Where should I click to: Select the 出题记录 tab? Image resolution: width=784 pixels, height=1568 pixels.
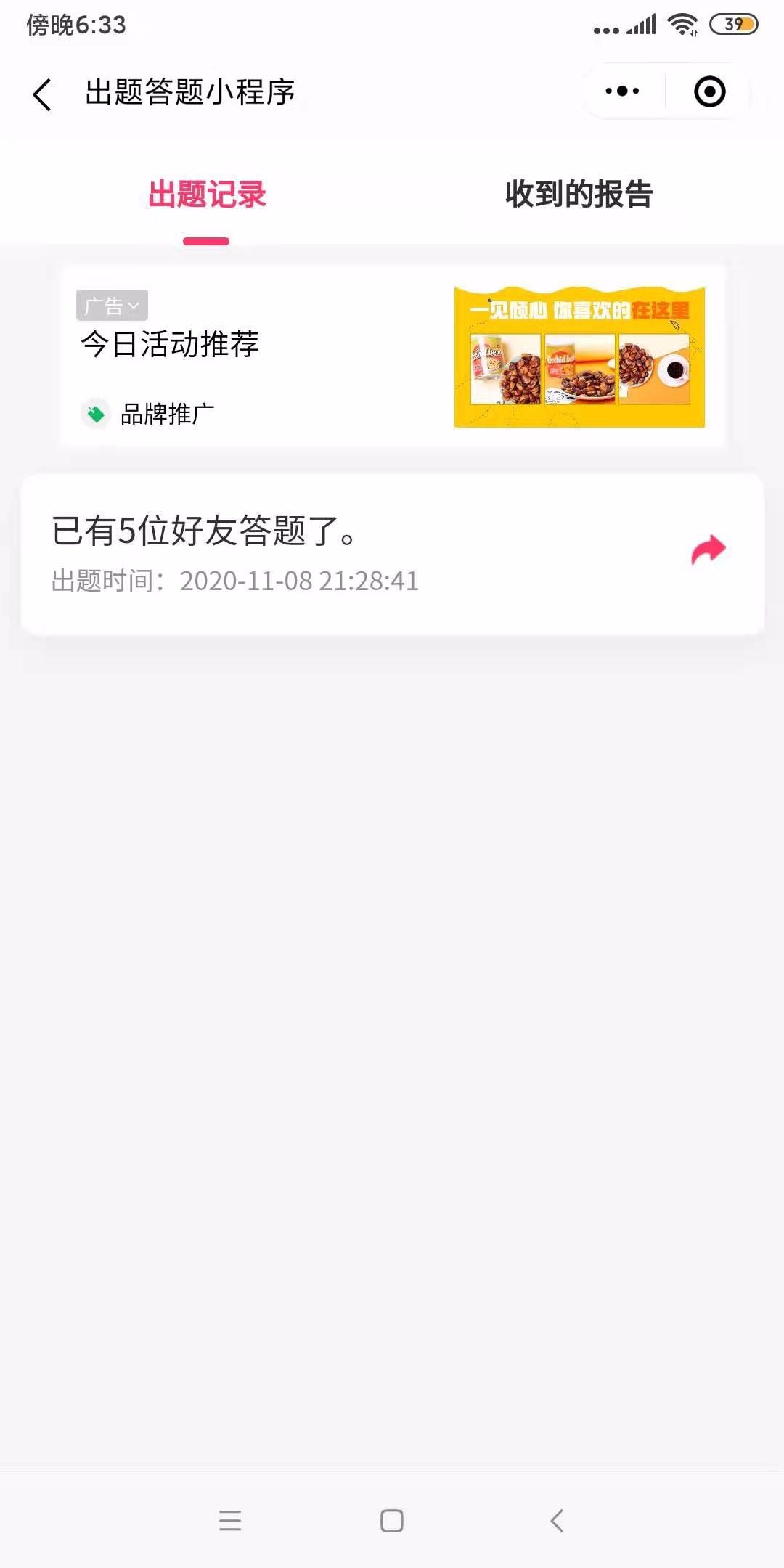[x=207, y=195]
